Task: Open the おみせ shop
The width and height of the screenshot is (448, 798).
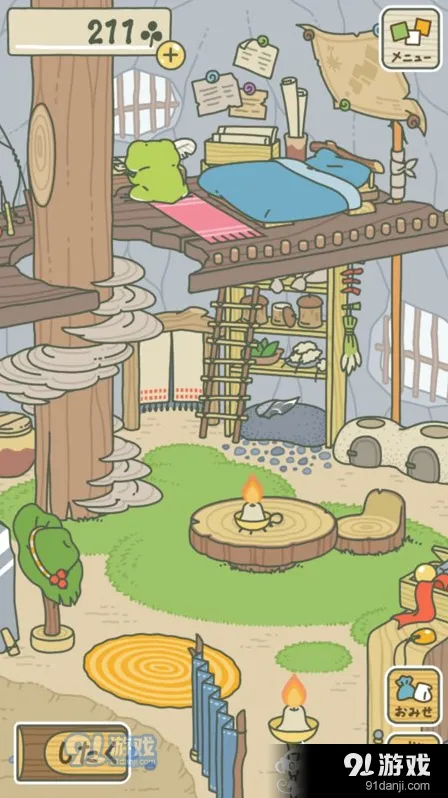Action: point(413,696)
